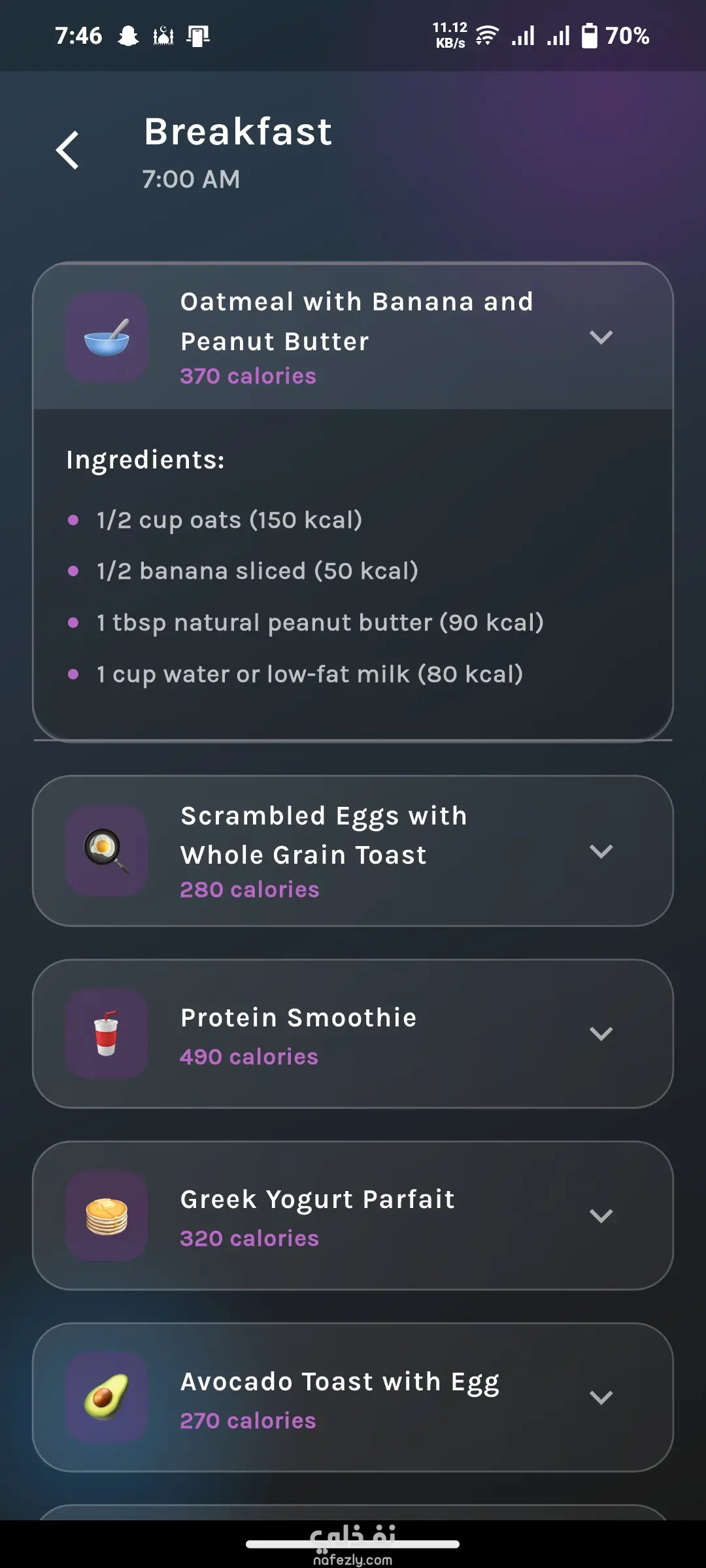
Task: Collapse the Oatmeal with Banana and Peanut Butter card
Action: coord(600,337)
